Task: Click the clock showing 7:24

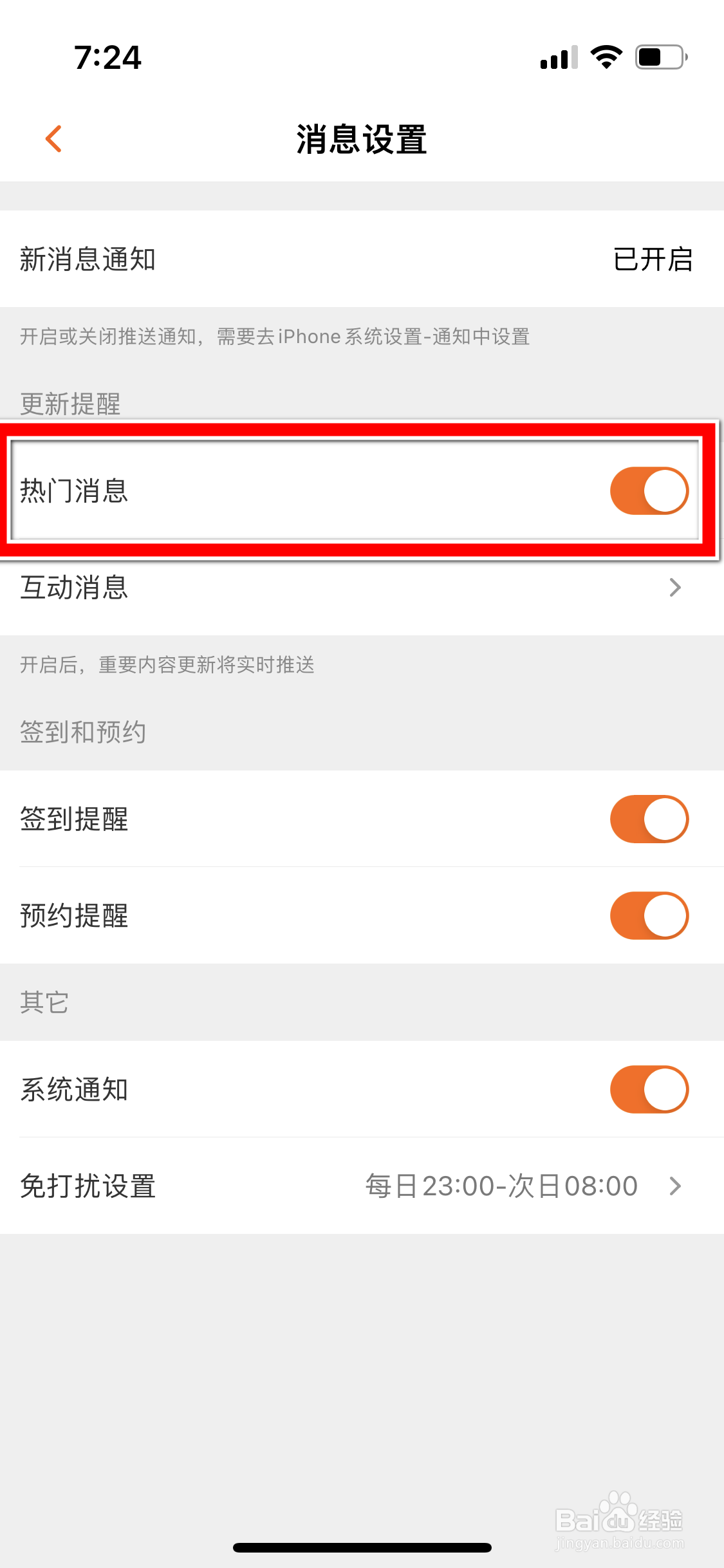Action: tap(107, 57)
